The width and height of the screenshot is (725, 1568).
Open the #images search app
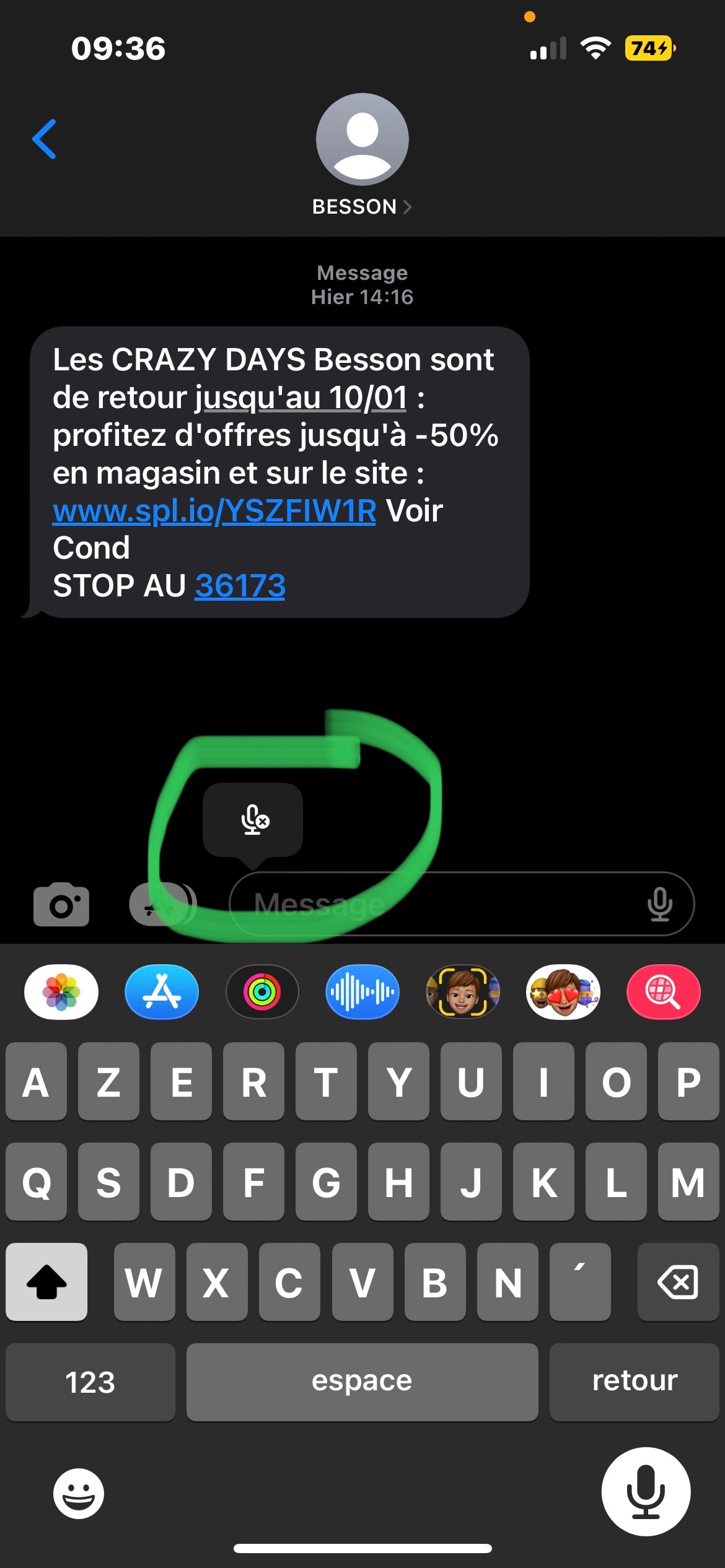pyautogui.click(x=664, y=992)
